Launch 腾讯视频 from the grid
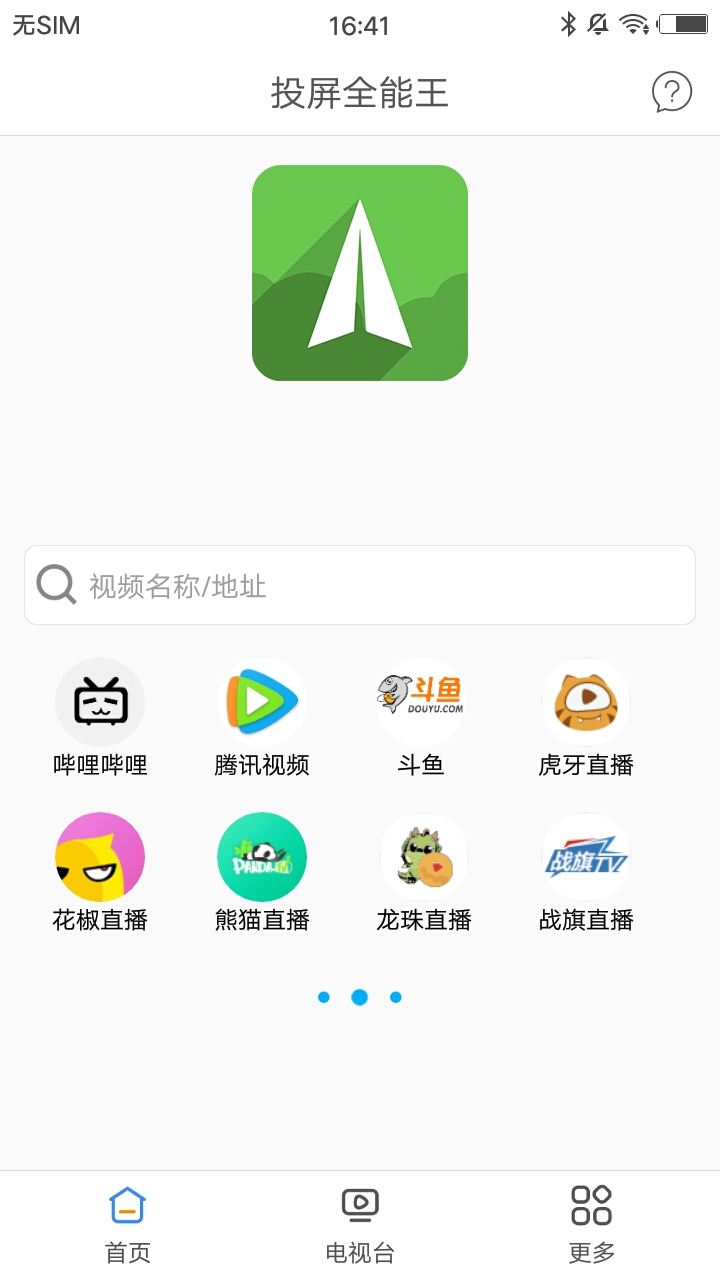This screenshot has width=720, height=1280. [x=262, y=702]
